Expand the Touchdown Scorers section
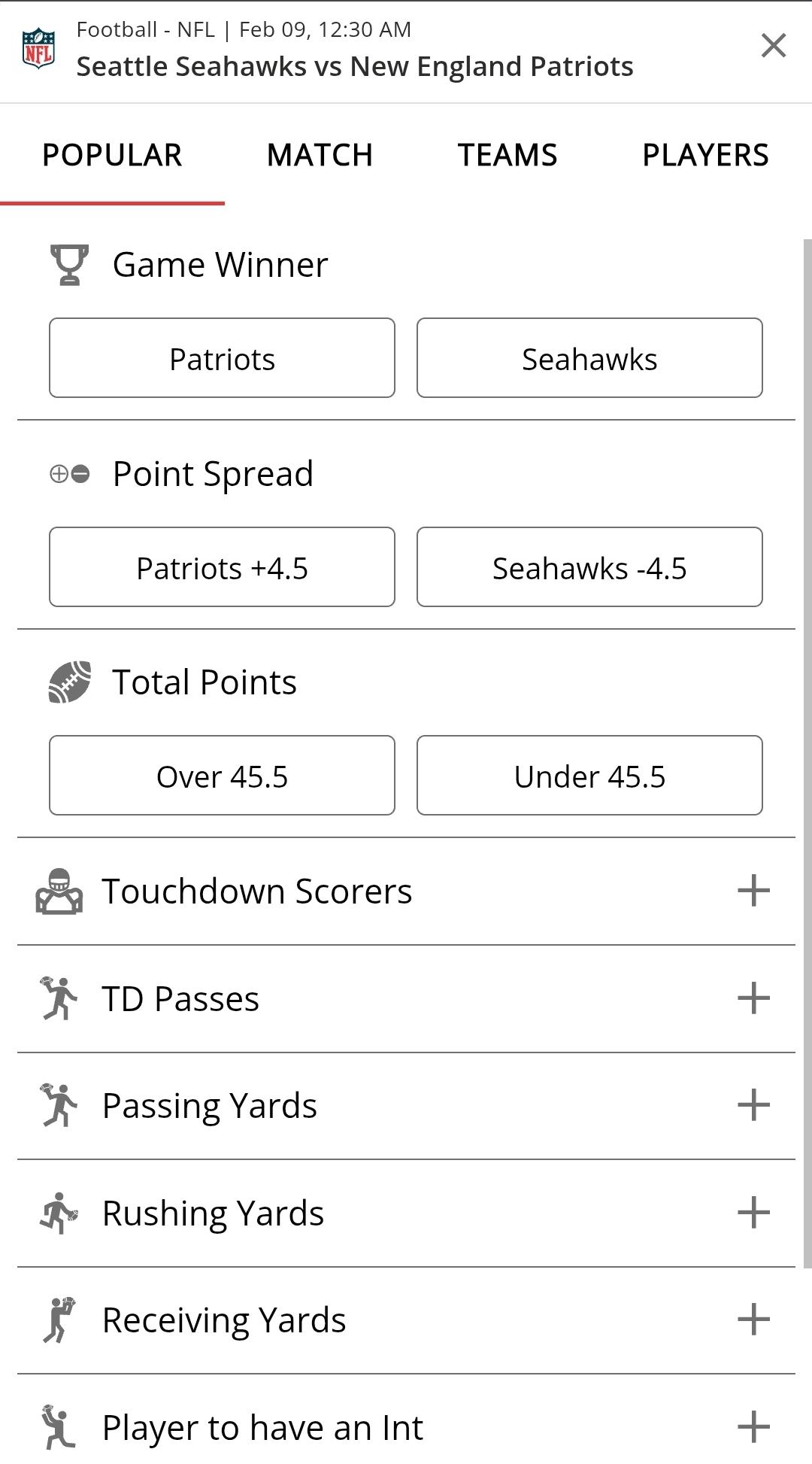Image resolution: width=812 pixels, height=1464 pixels. [x=753, y=891]
